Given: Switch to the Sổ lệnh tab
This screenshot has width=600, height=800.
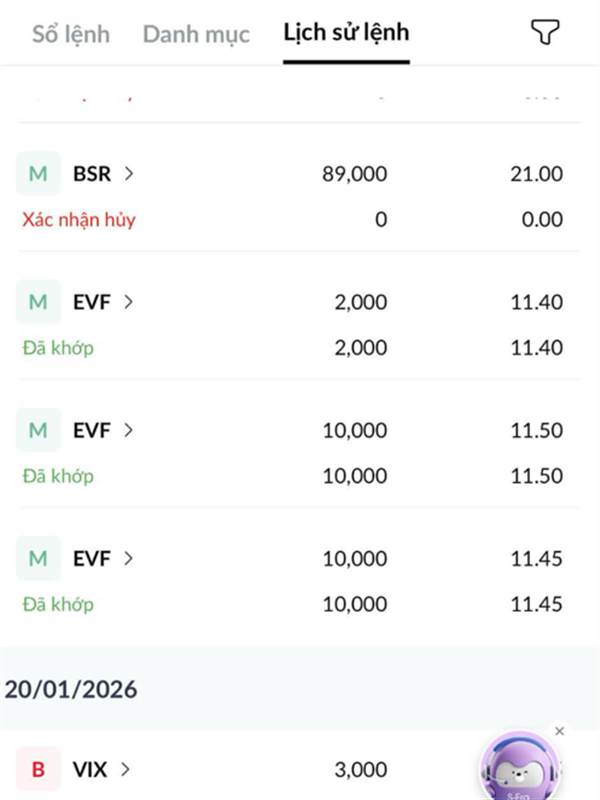Looking at the screenshot, I should [71, 34].
